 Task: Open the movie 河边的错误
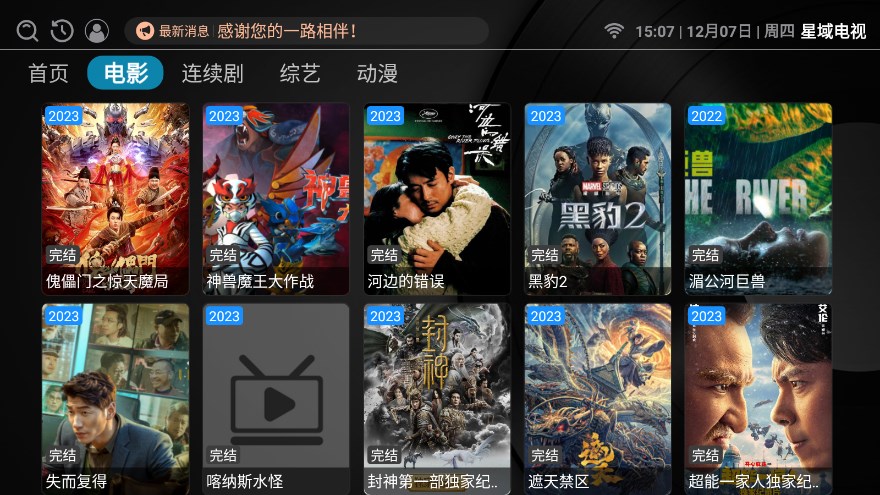[437, 198]
